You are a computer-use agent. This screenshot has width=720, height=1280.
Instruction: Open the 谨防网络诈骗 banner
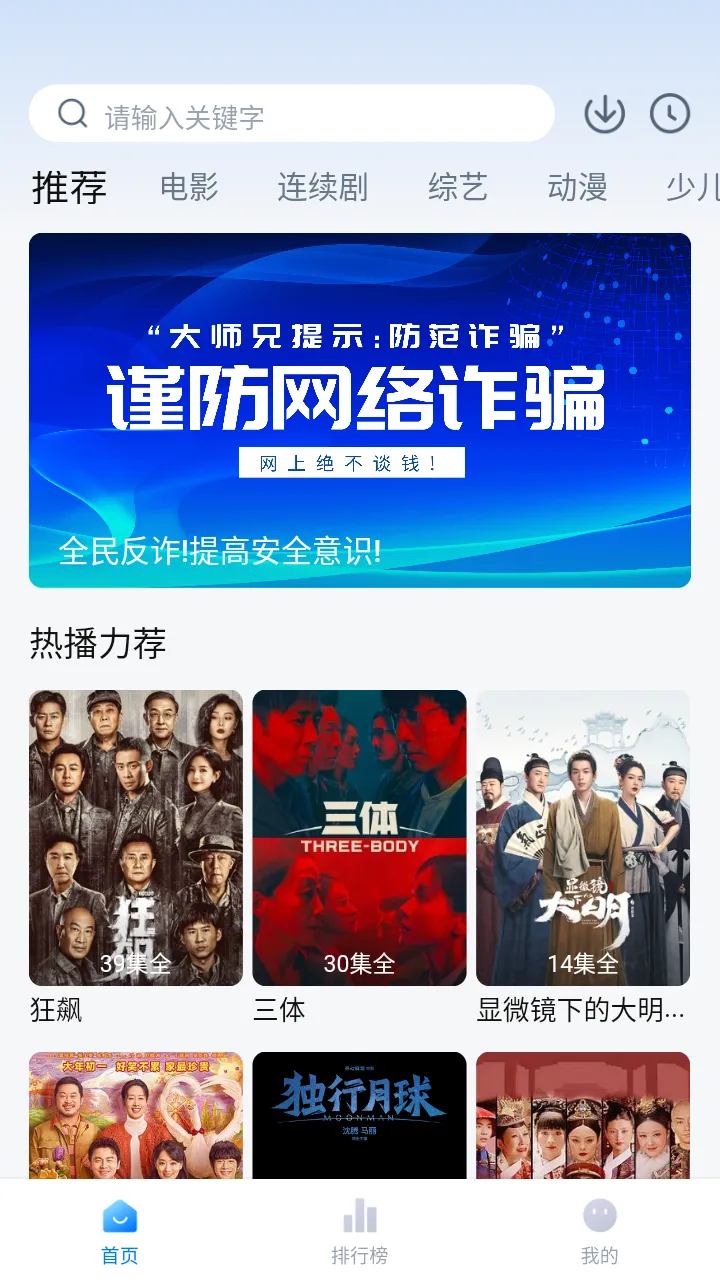(360, 410)
